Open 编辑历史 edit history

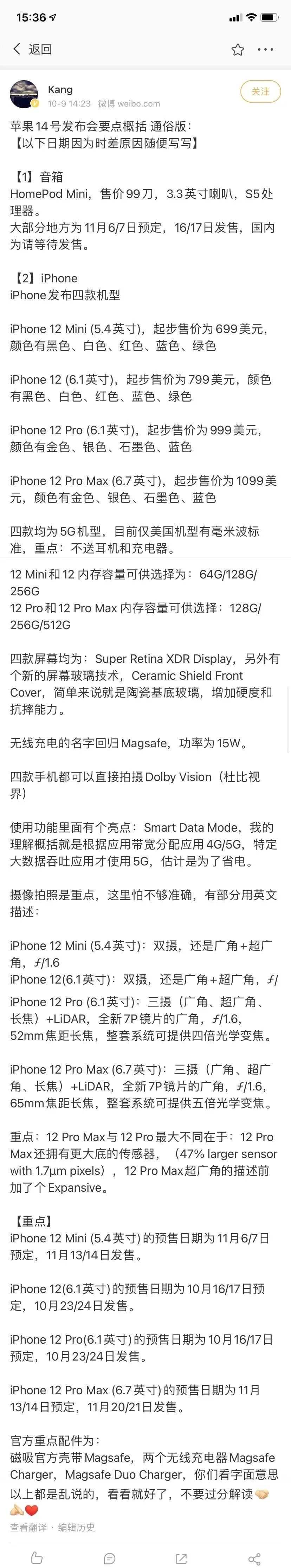click(76, 1527)
